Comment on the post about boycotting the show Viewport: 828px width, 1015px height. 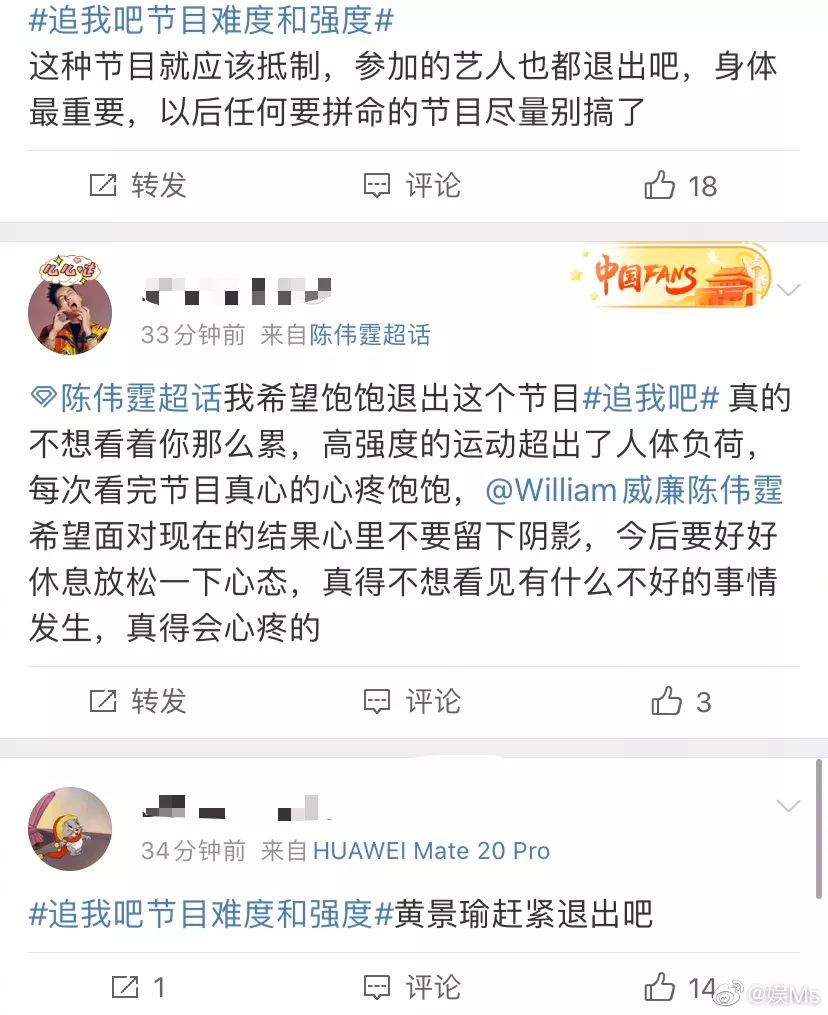pos(411,185)
